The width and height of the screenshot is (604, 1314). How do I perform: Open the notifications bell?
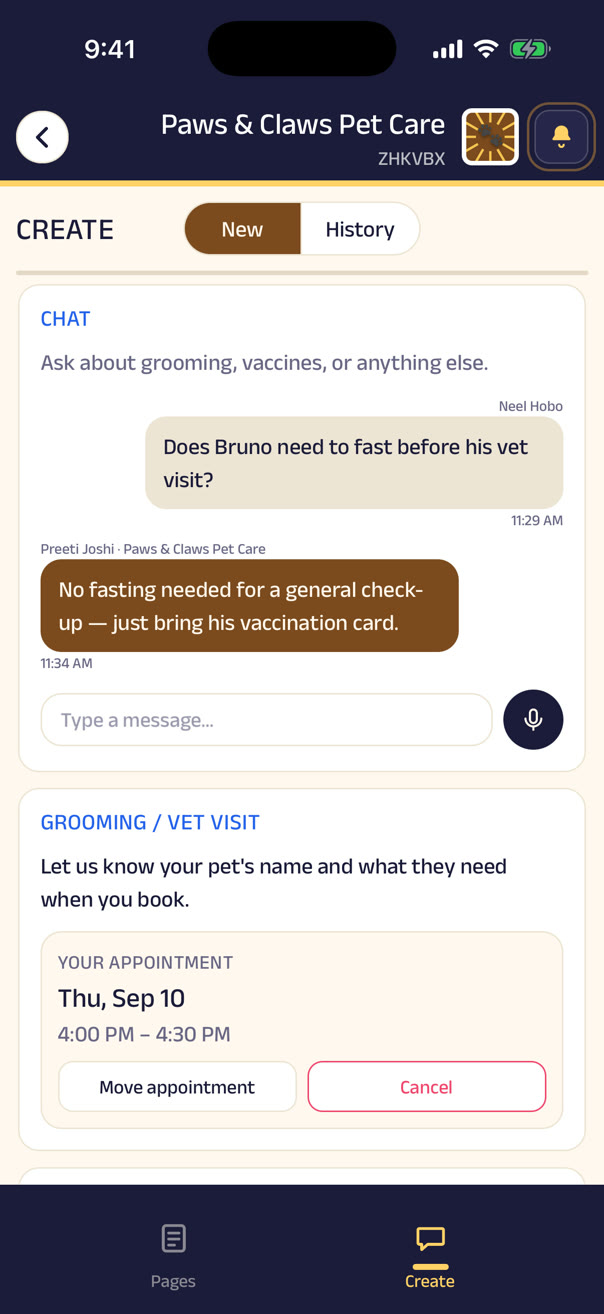coord(561,137)
